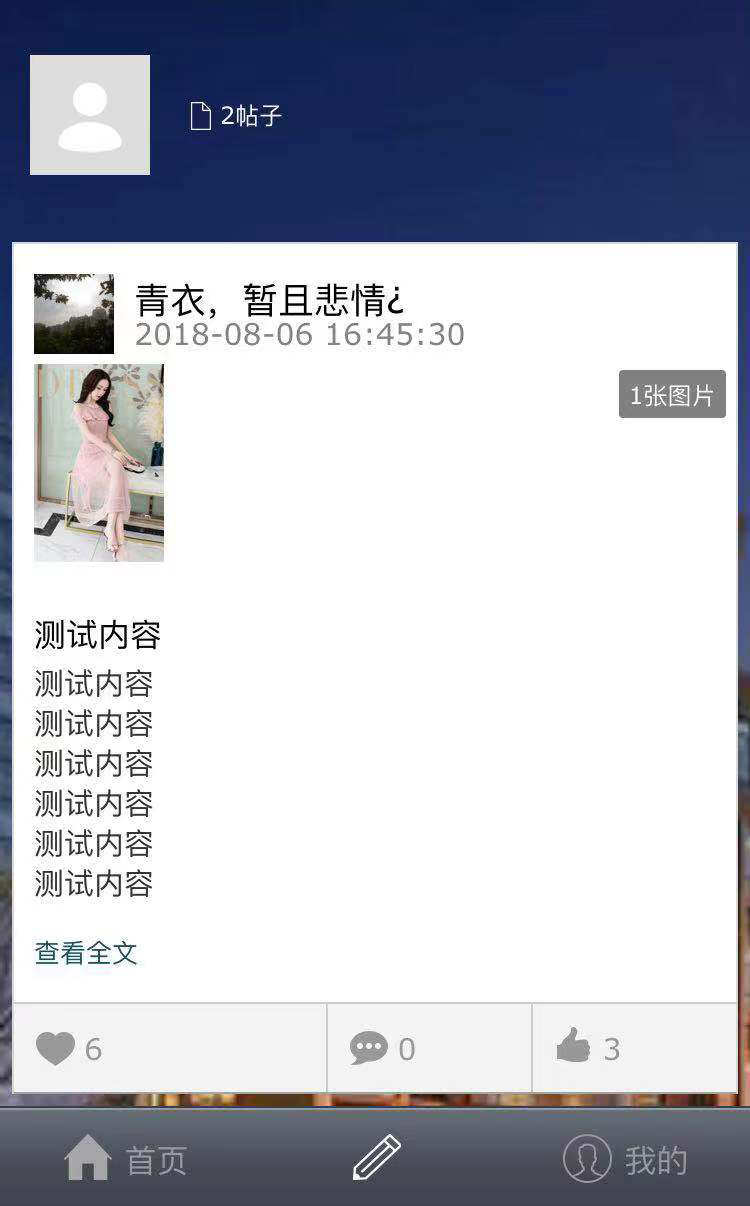Open the author avatar of 青衣,暂且悲情
The image size is (750, 1206).
74,314
